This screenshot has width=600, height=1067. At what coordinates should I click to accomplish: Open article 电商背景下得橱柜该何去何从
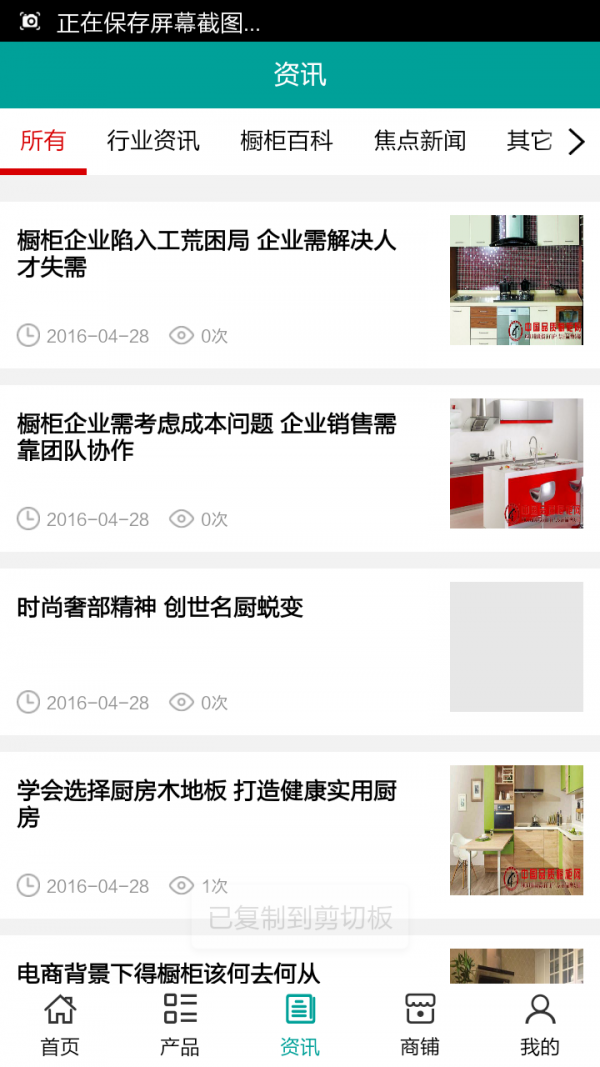pyautogui.click(x=168, y=972)
